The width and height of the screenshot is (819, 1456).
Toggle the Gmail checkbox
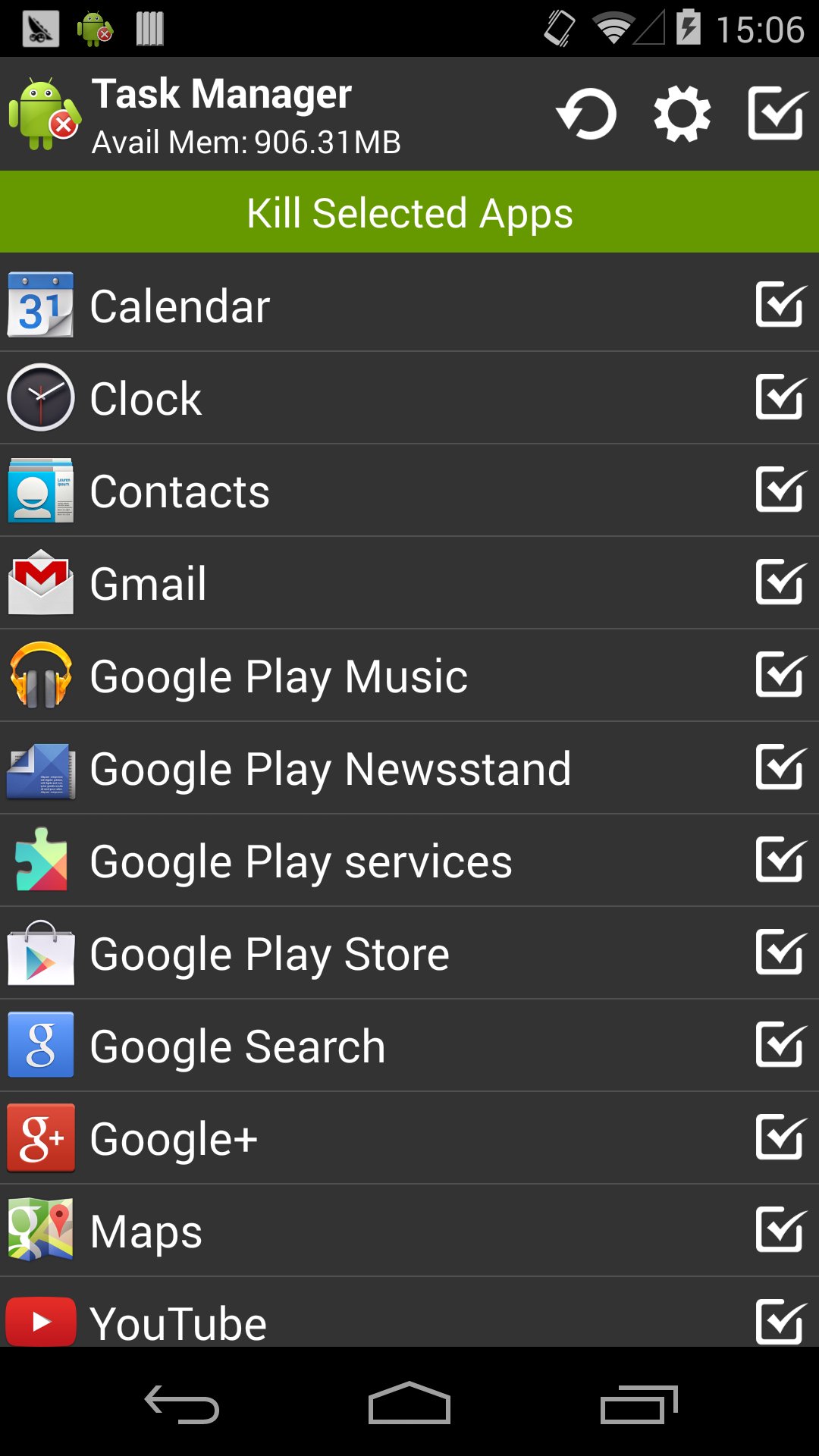(x=780, y=582)
